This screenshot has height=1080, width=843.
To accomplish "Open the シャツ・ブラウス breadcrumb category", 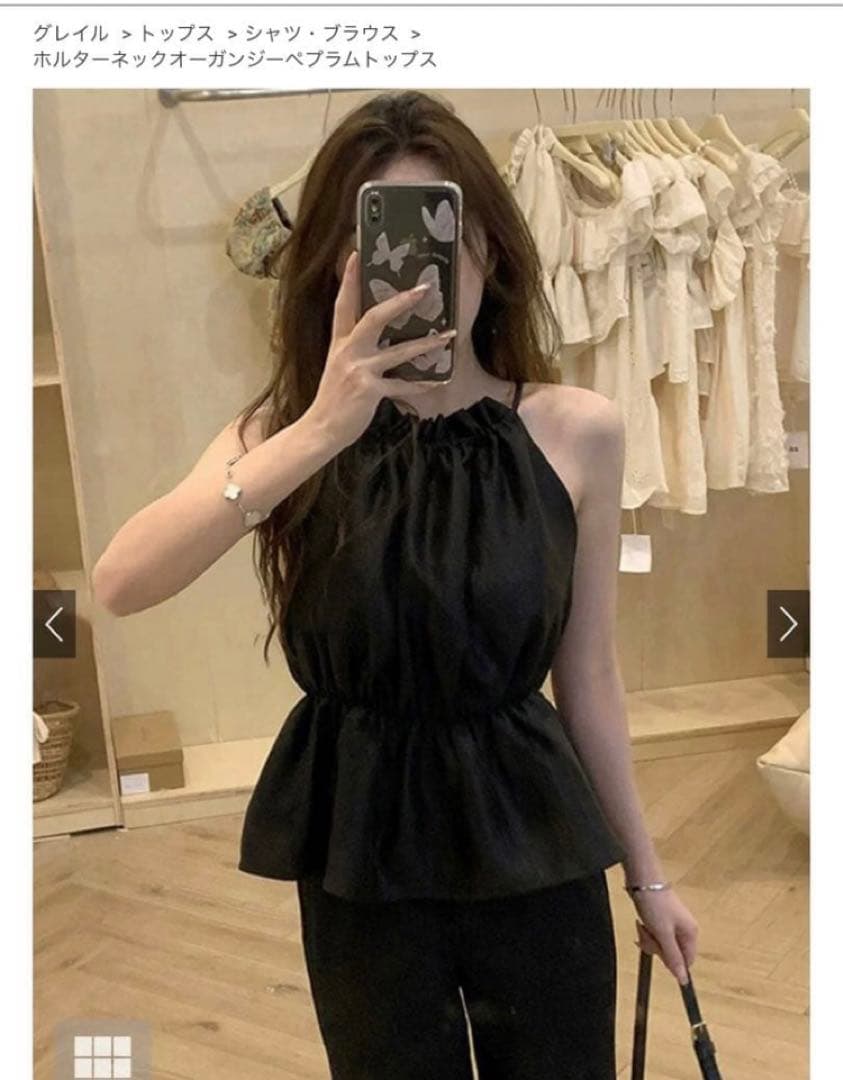I will click(x=322, y=33).
